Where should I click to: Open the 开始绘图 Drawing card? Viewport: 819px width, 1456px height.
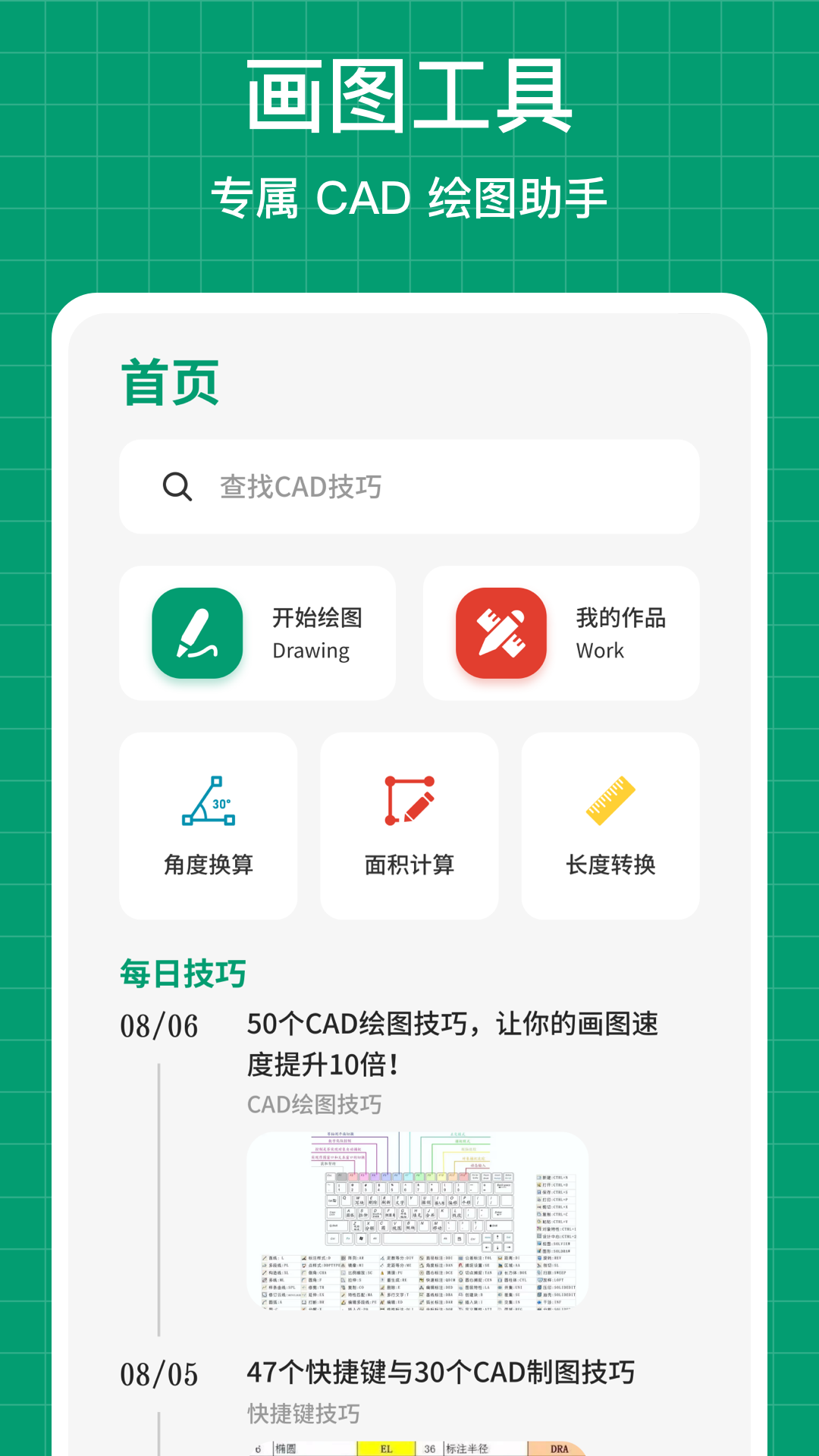258,633
